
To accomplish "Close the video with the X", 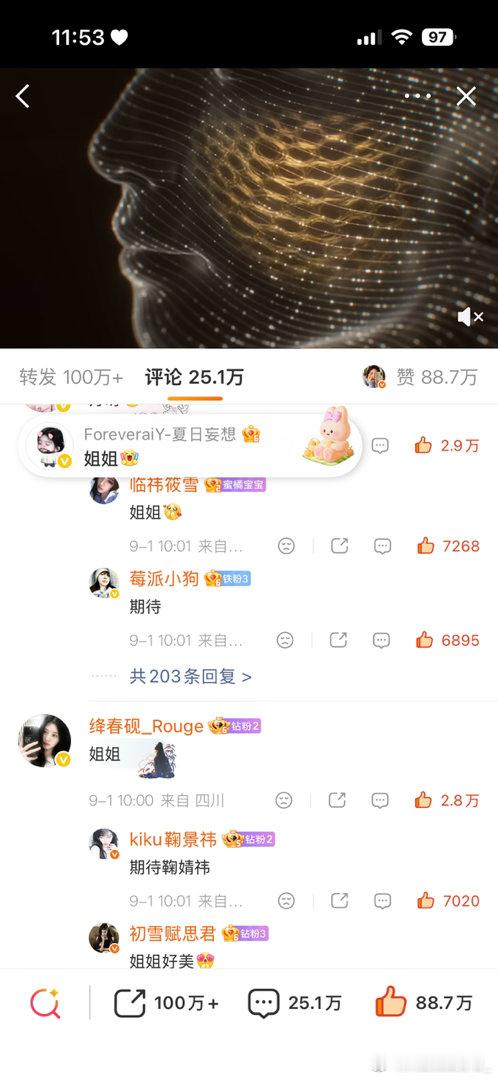I will pyautogui.click(x=466, y=96).
